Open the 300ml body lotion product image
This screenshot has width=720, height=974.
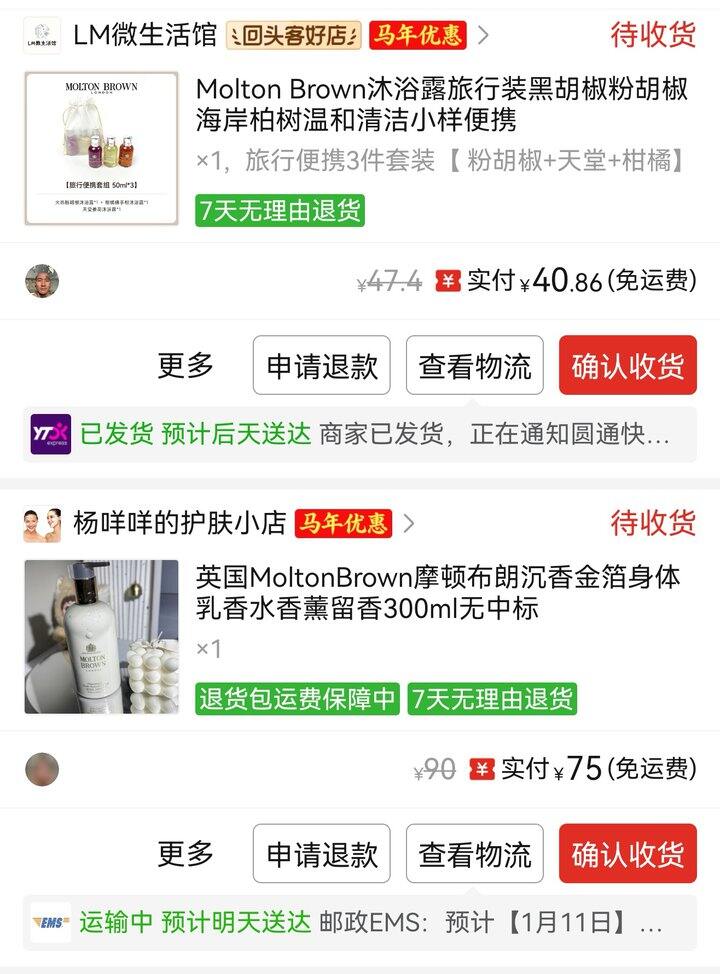[x=101, y=637]
